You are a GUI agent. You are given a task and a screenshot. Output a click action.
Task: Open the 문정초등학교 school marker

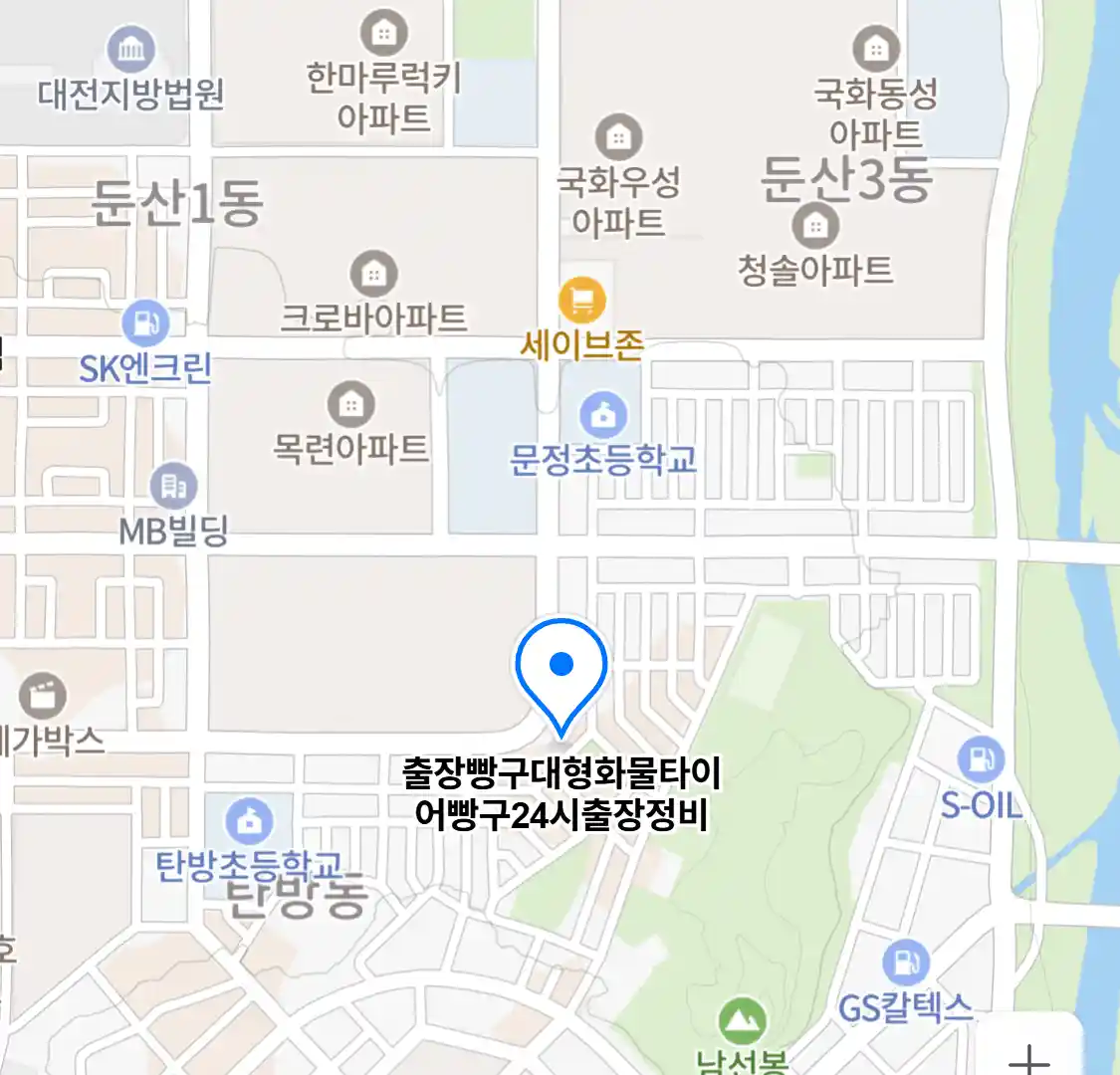603,415
